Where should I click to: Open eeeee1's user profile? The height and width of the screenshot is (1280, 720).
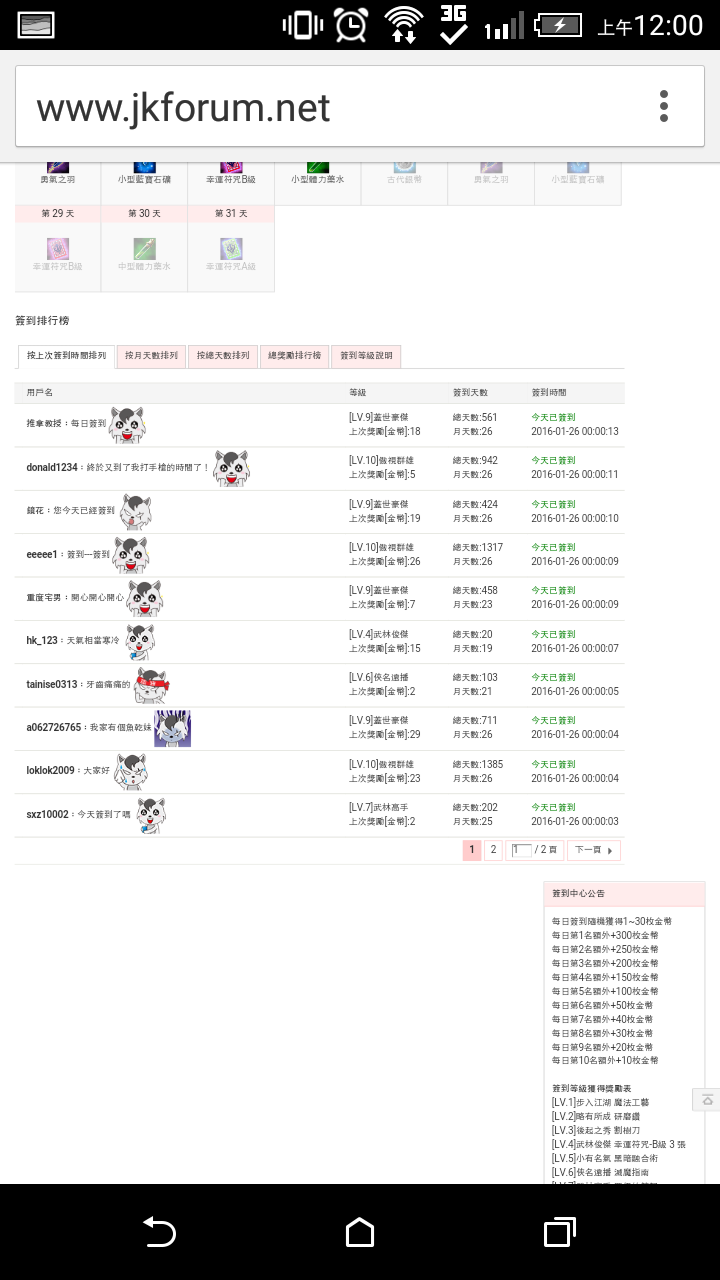pos(42,554)
